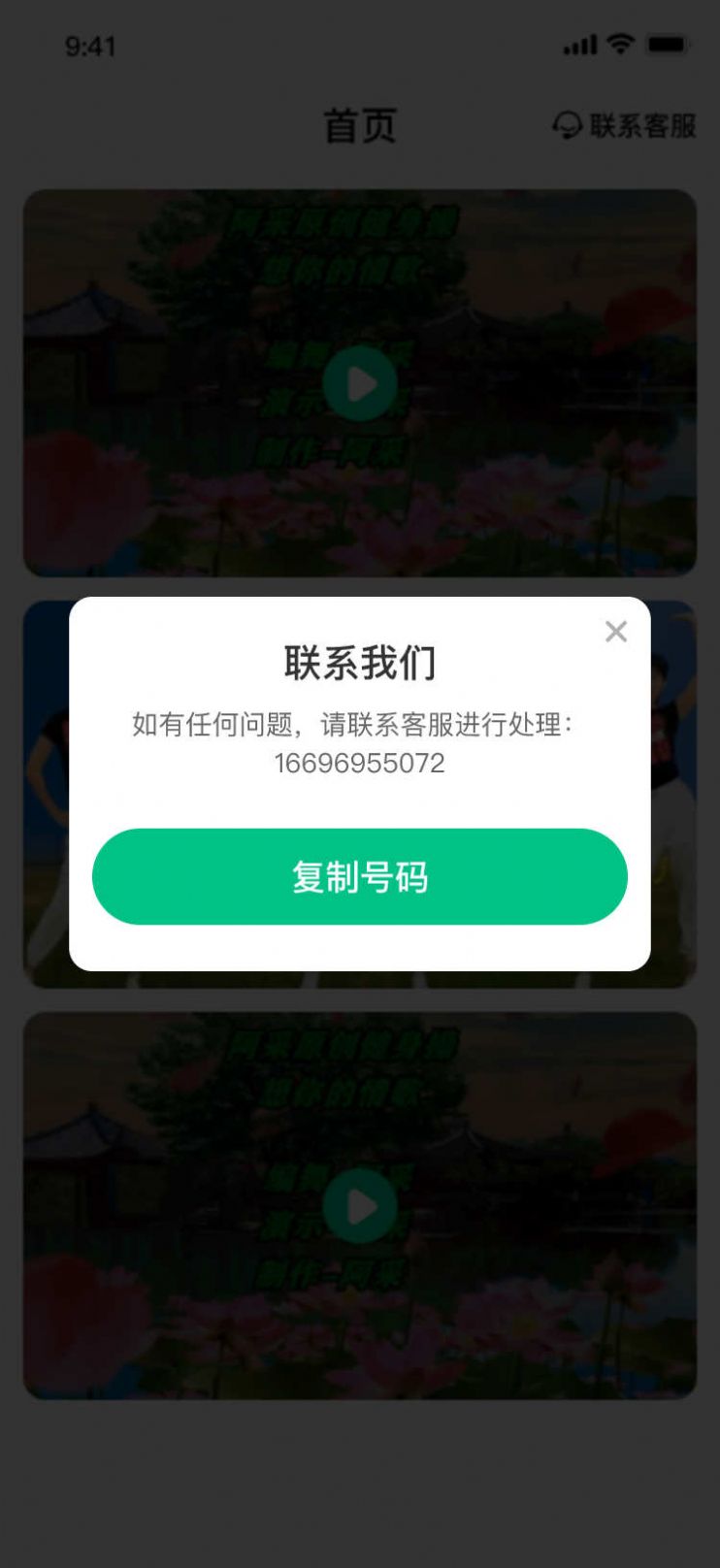Screen dimensions: 720x1568
Task: Tap the green rounded copy-number control
Action: (x=360, y=876)
